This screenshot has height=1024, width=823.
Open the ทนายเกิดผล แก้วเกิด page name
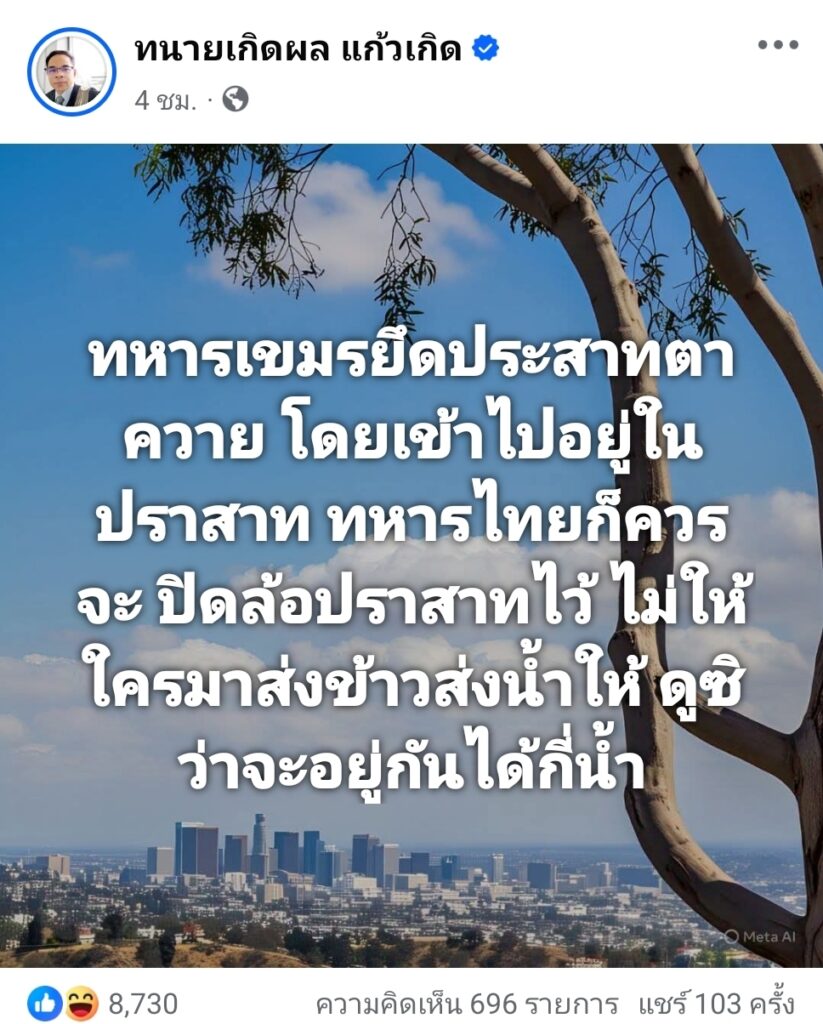click(296, 47)
